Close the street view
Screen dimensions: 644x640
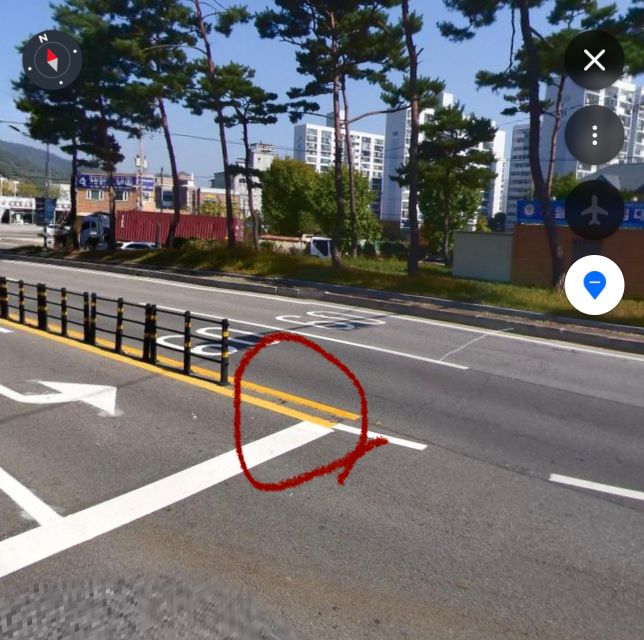tap(594, 60)
